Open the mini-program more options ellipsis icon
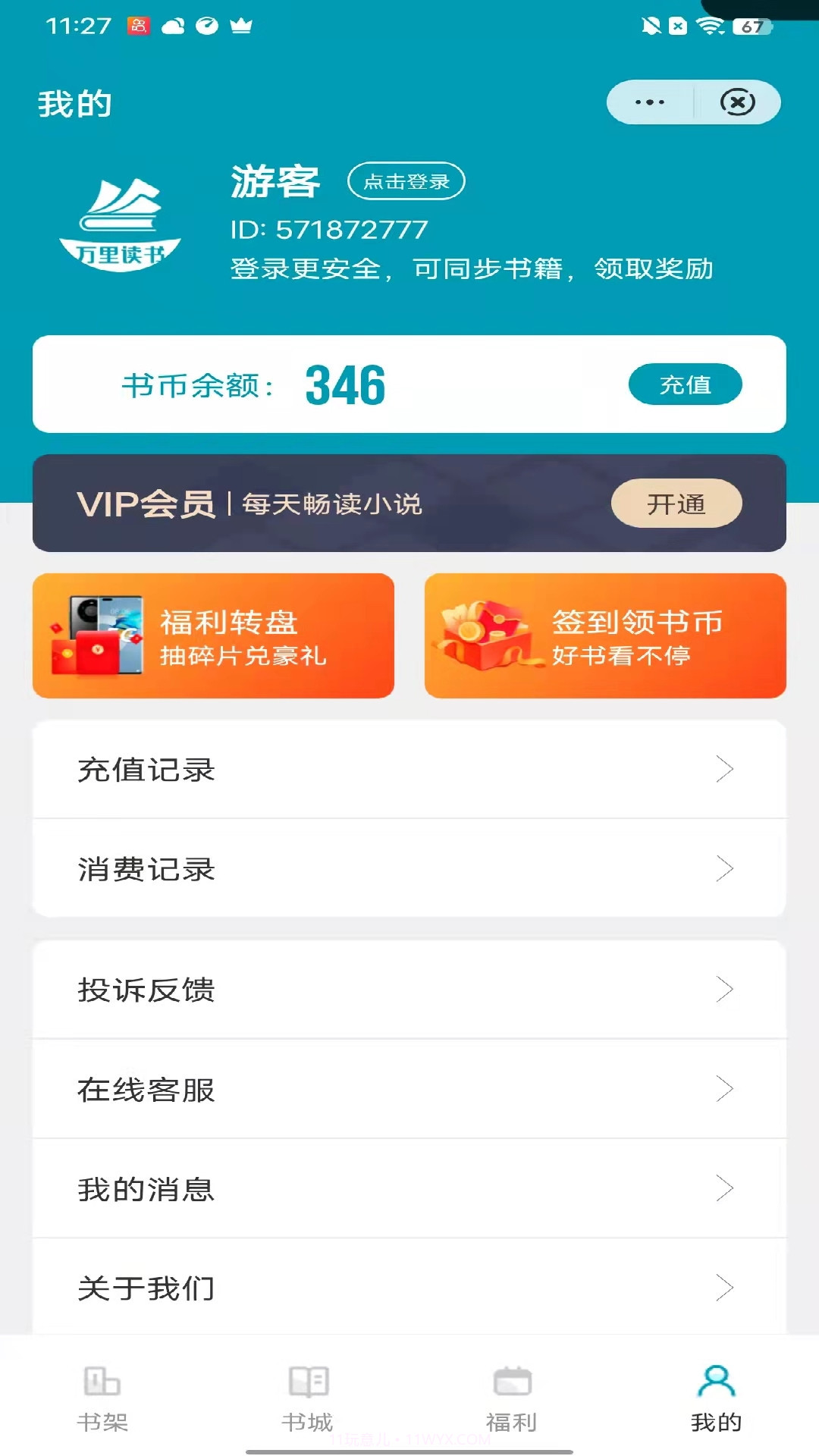The width and height of the screenshot is (819, 1456). click(648, 101)
